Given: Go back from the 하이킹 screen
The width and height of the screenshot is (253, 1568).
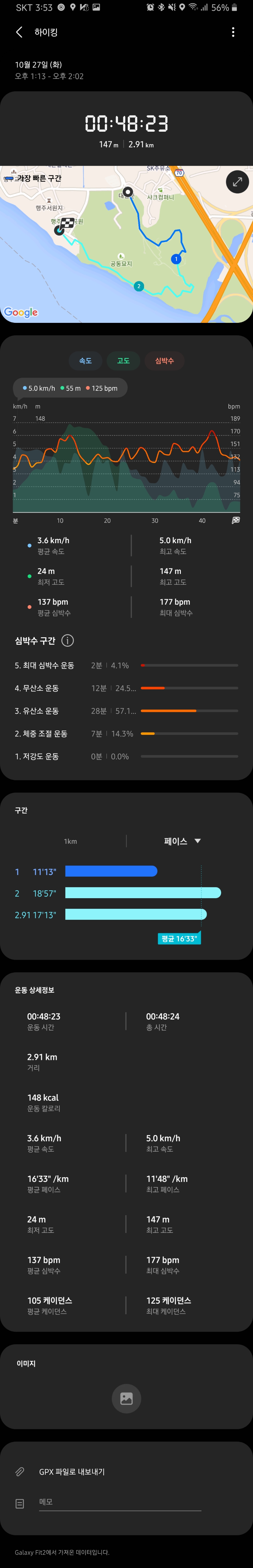Looking at the screenshot, I should (19, 32).
